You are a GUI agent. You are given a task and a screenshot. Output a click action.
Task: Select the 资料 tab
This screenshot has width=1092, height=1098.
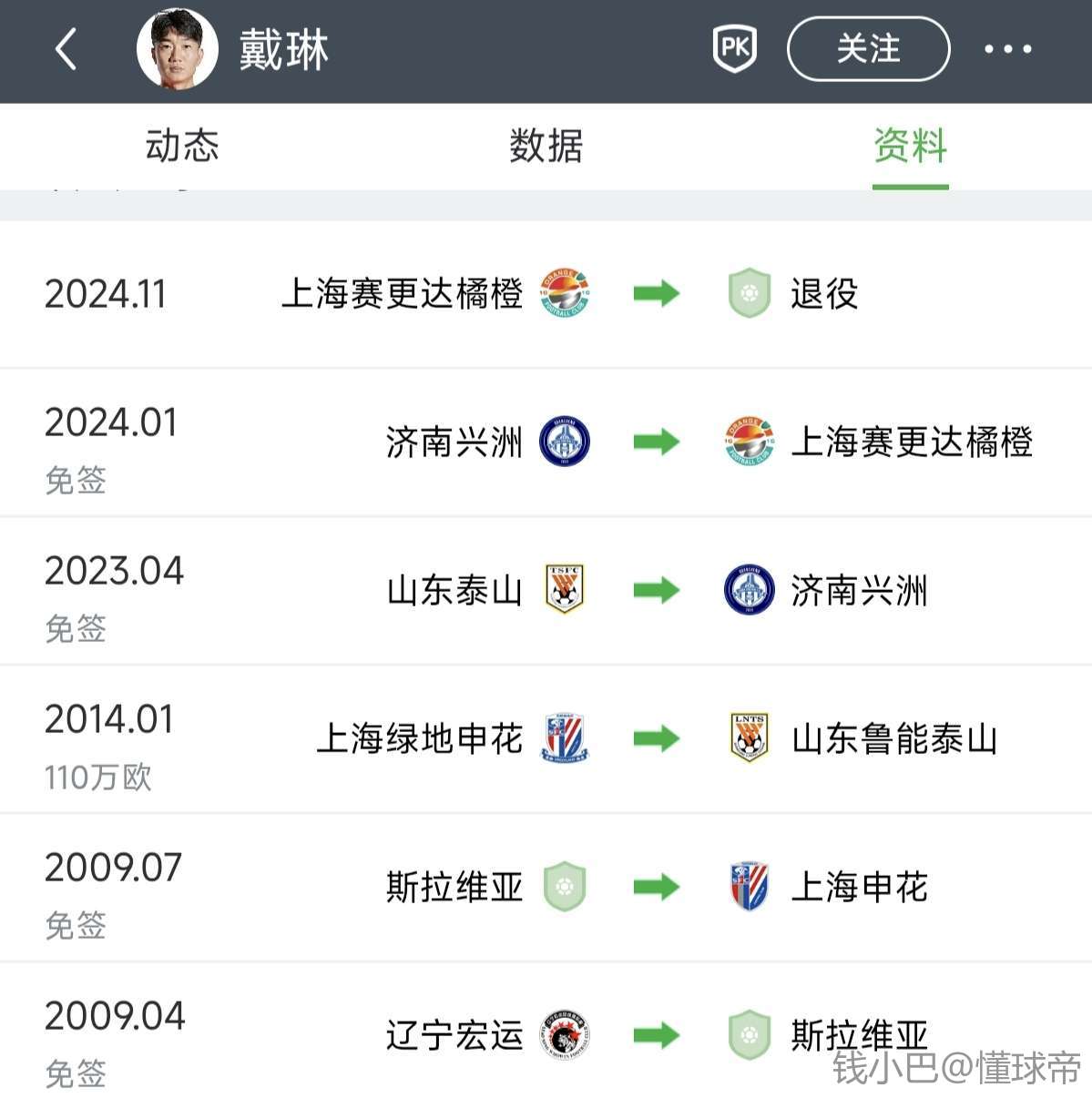(x=910, y=146)
